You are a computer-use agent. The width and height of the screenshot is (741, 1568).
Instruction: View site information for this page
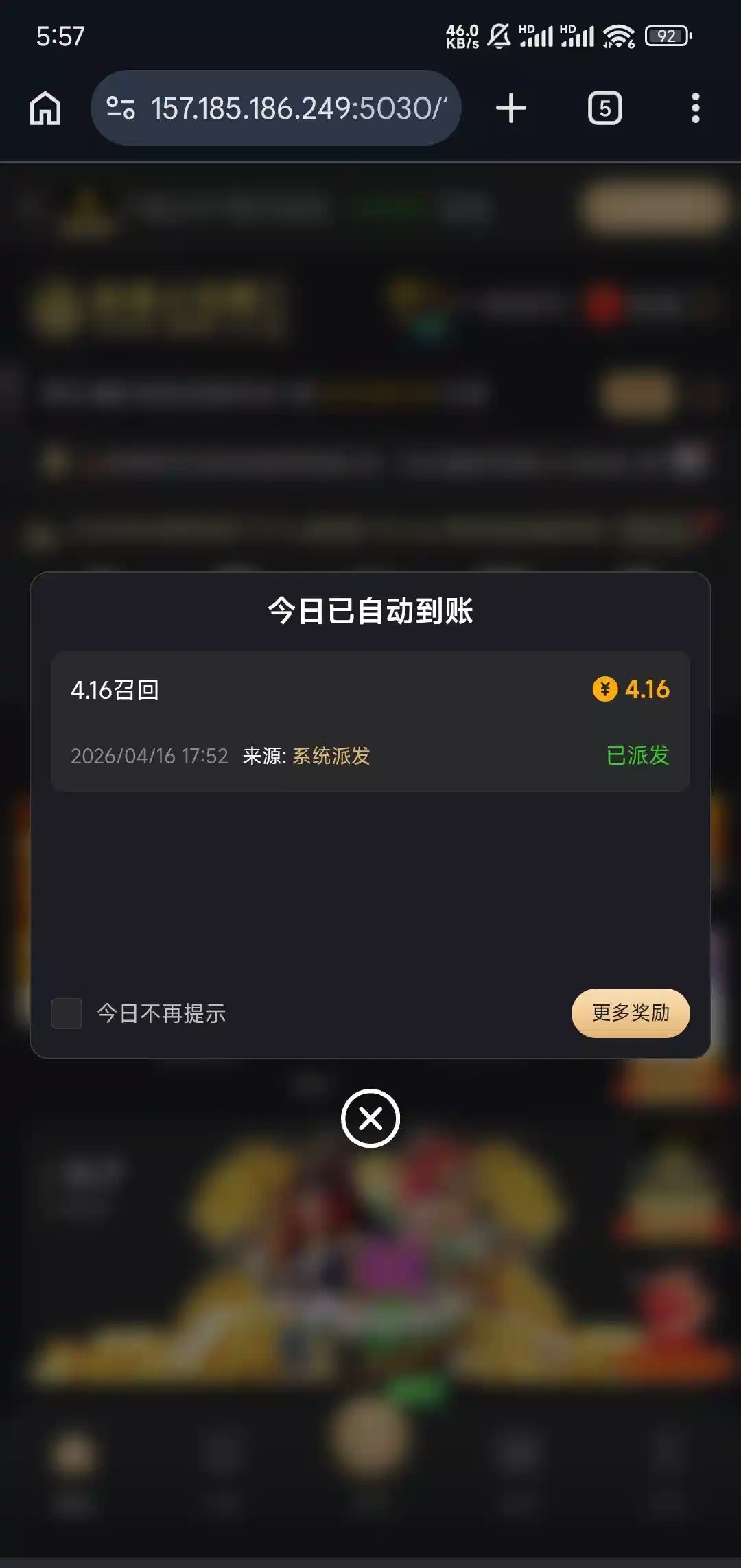(x=121, y=108)
